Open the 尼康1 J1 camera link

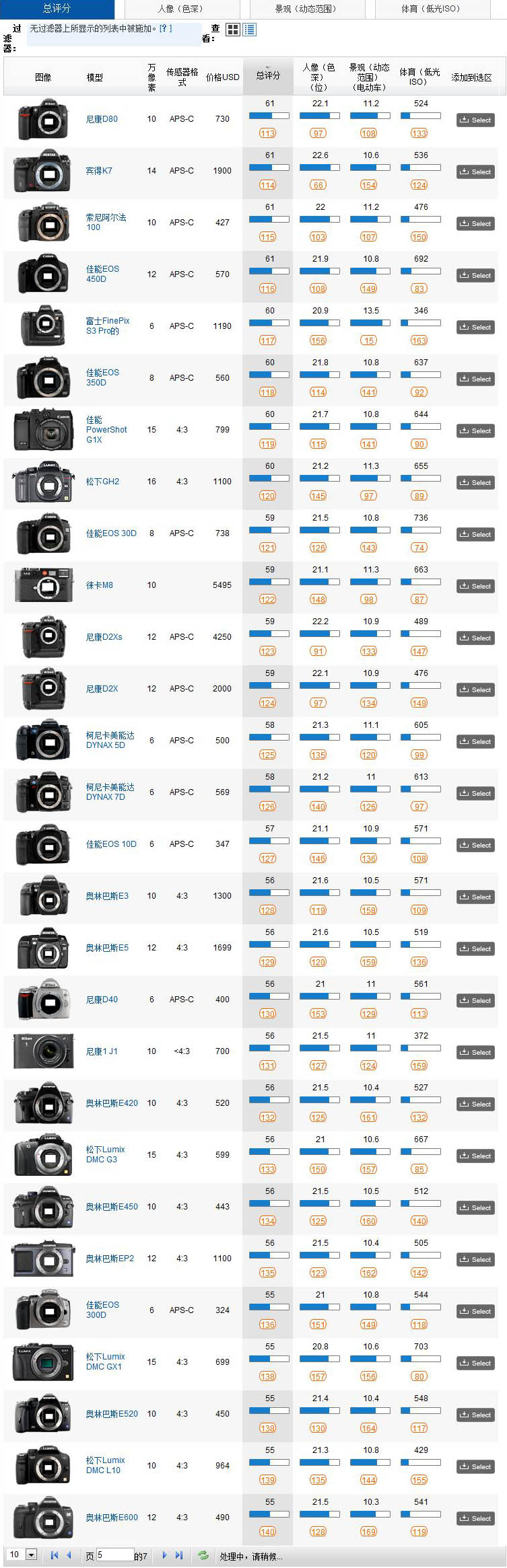tap(102, 1051)
